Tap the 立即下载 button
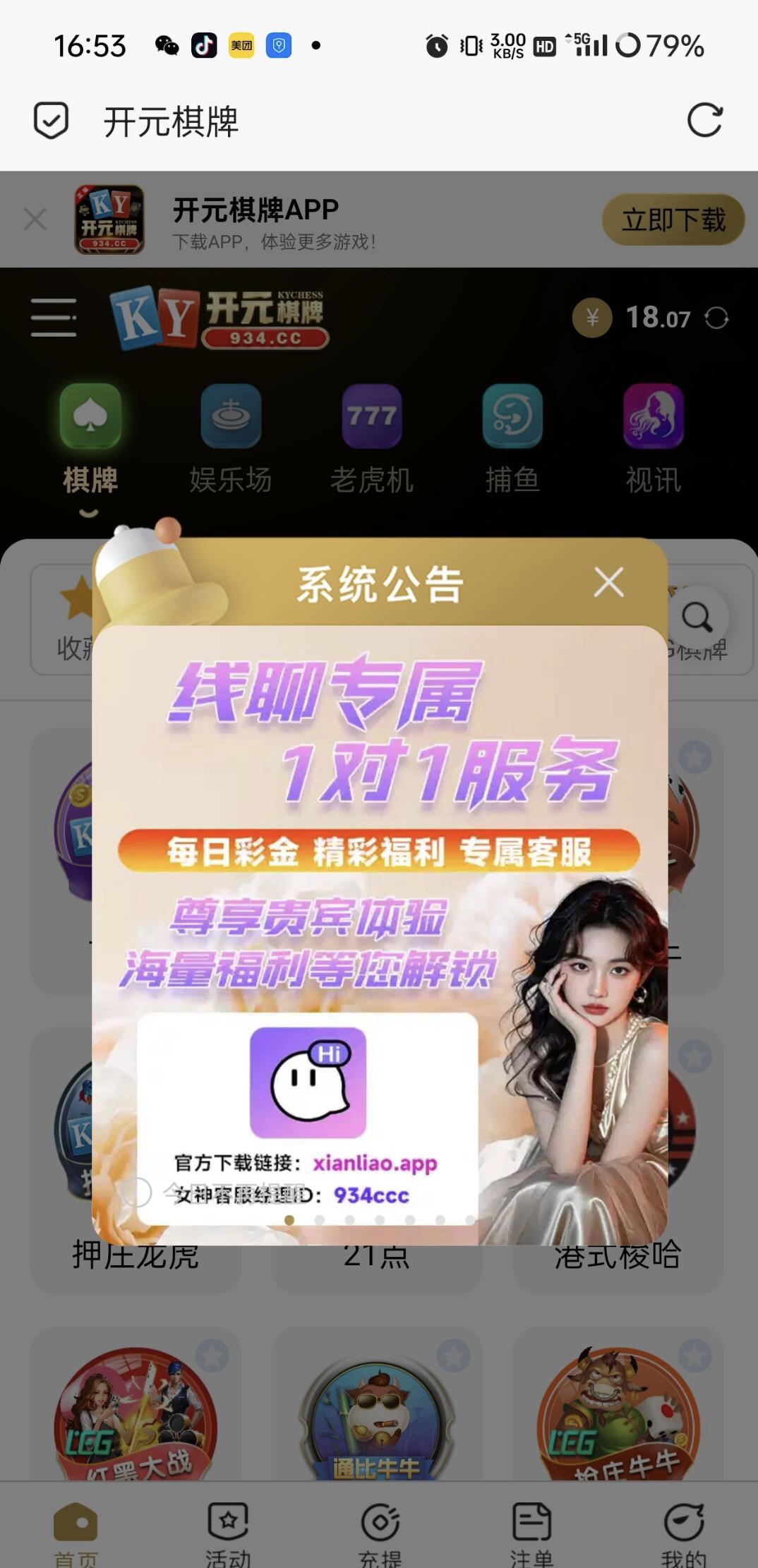This screenshot has height=1568, width=758. click(673, 219)
